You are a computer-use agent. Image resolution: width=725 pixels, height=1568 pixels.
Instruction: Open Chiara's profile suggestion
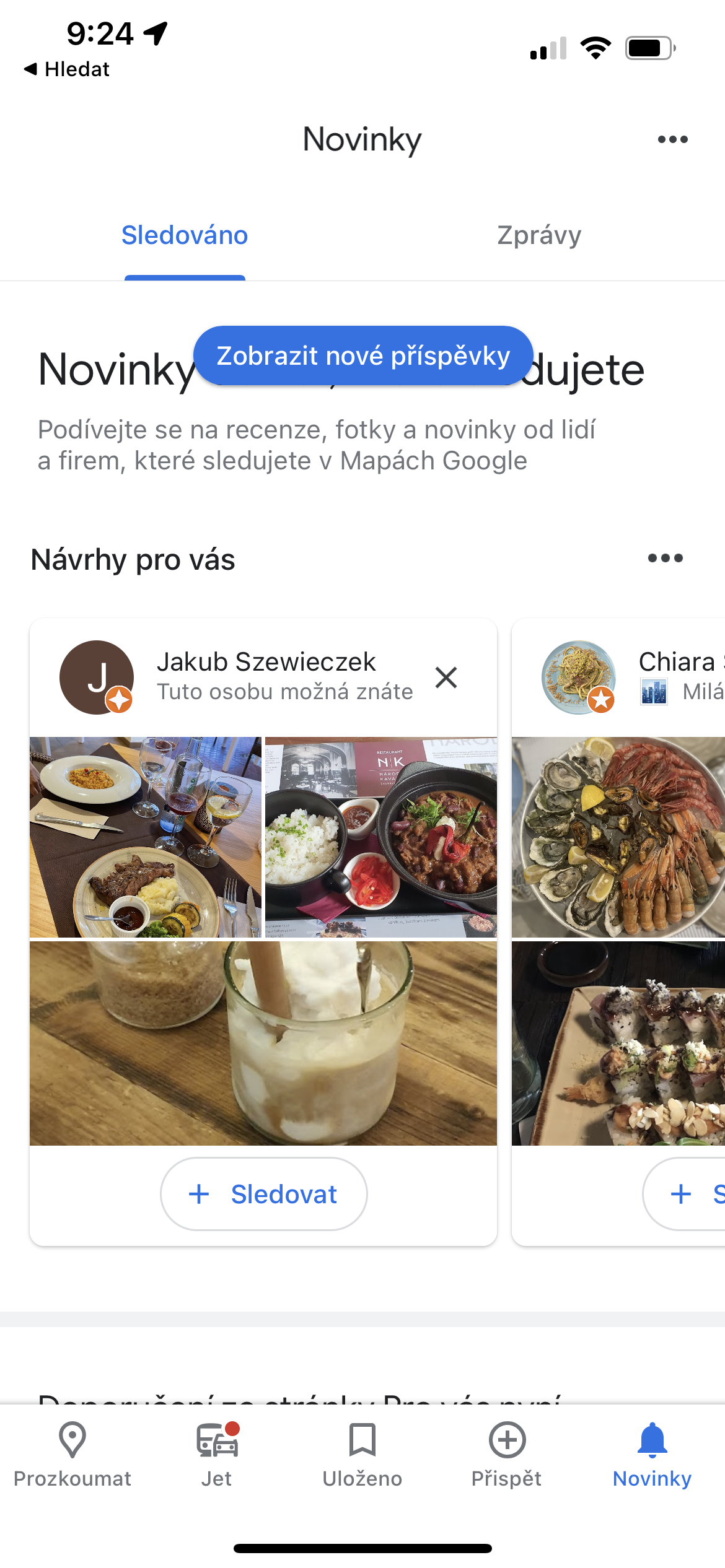click(675, 663)
